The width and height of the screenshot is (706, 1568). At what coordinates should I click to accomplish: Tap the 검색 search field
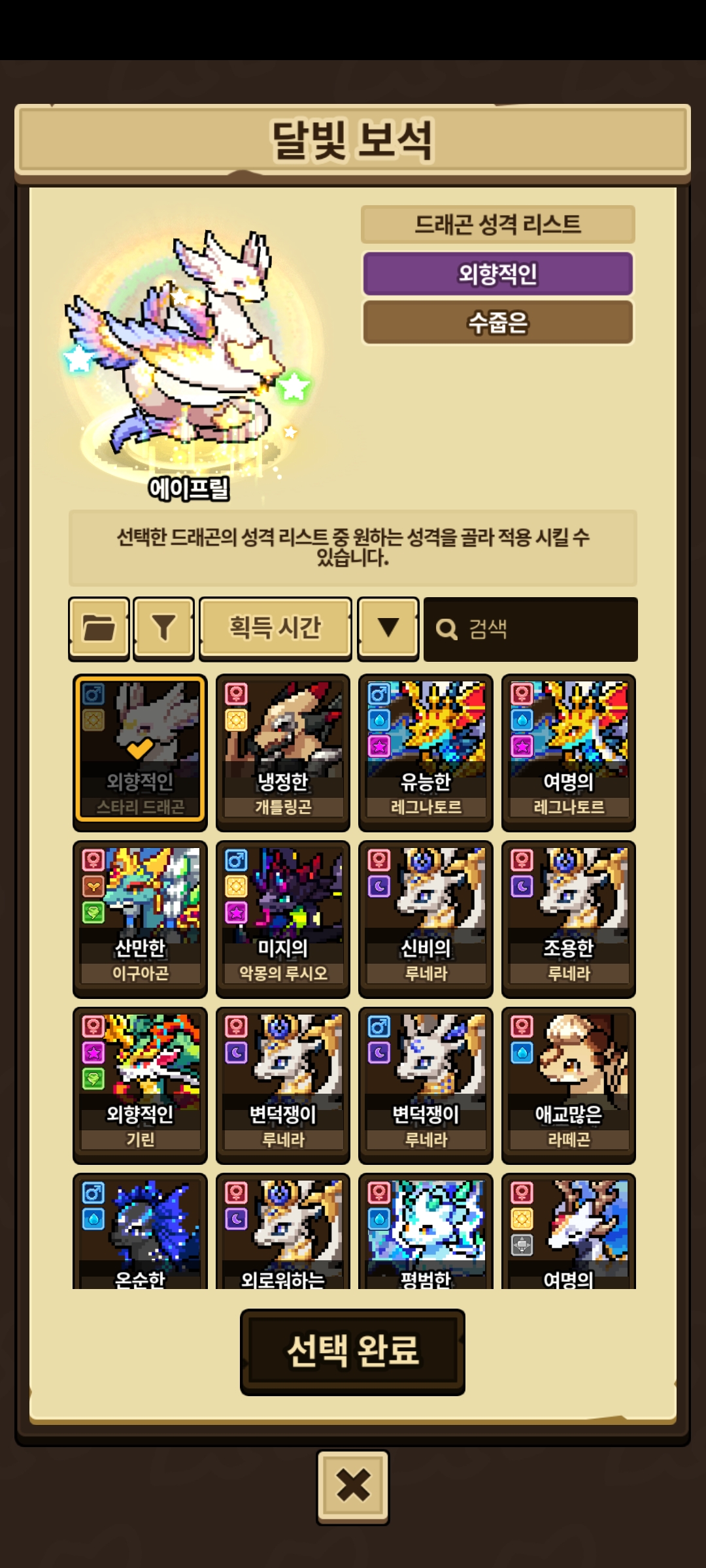[x=530, y=629]
